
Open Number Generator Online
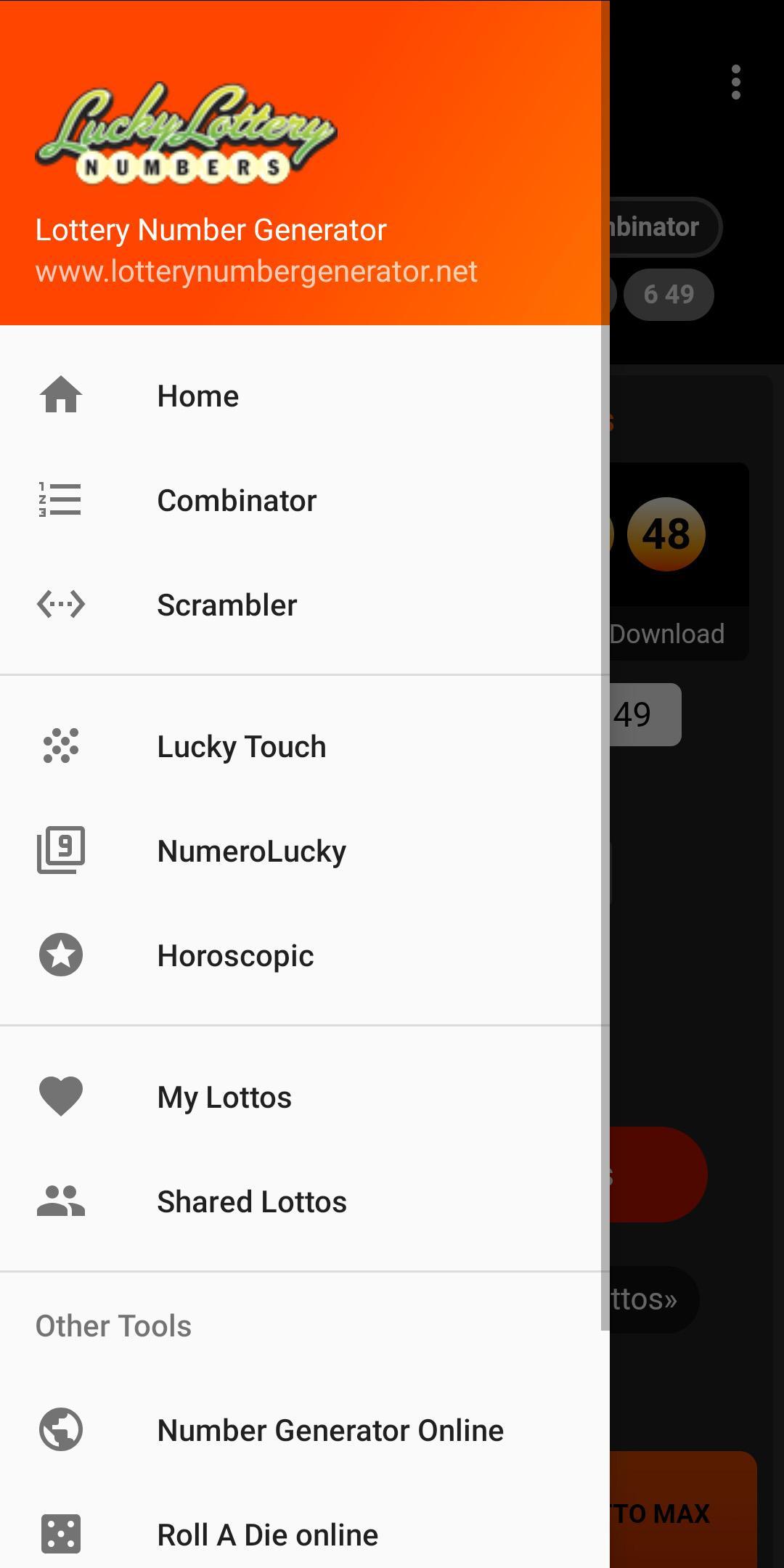305,1430
